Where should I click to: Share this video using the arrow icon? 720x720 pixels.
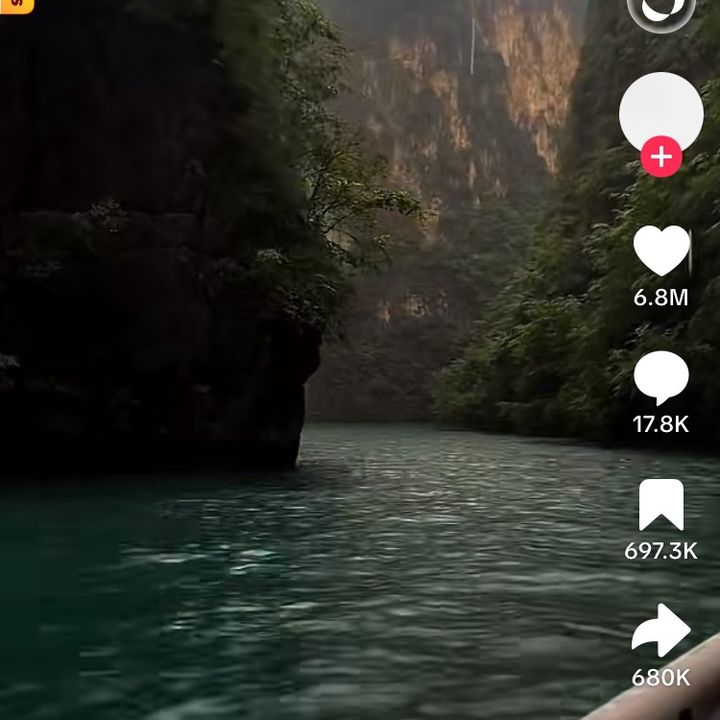[x=661, y=630]
